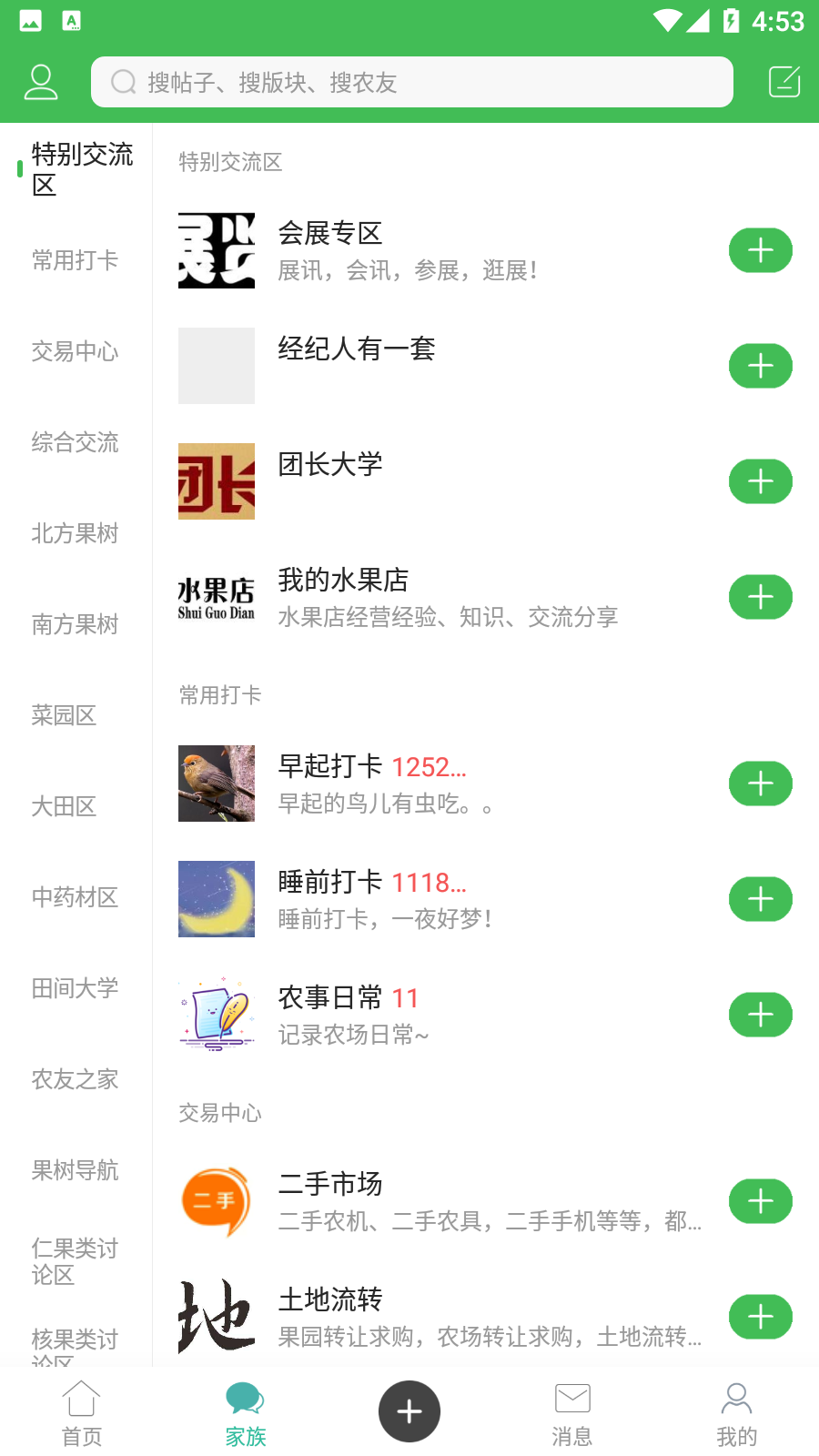Follow 经纪人有一套 using the plus button

click(760, 366)
